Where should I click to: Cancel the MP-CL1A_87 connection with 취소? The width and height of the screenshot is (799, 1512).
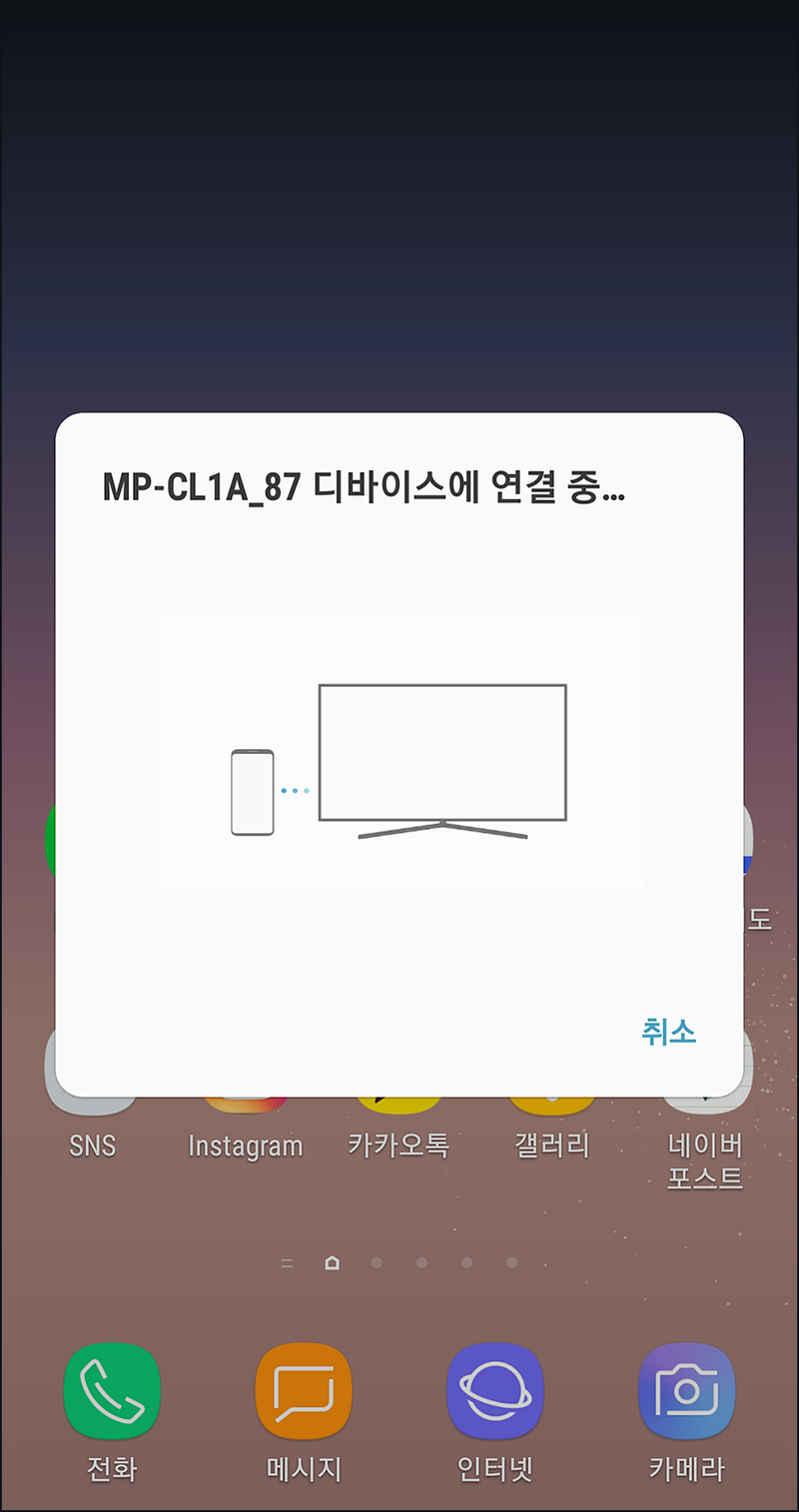tap(668, 1032)
